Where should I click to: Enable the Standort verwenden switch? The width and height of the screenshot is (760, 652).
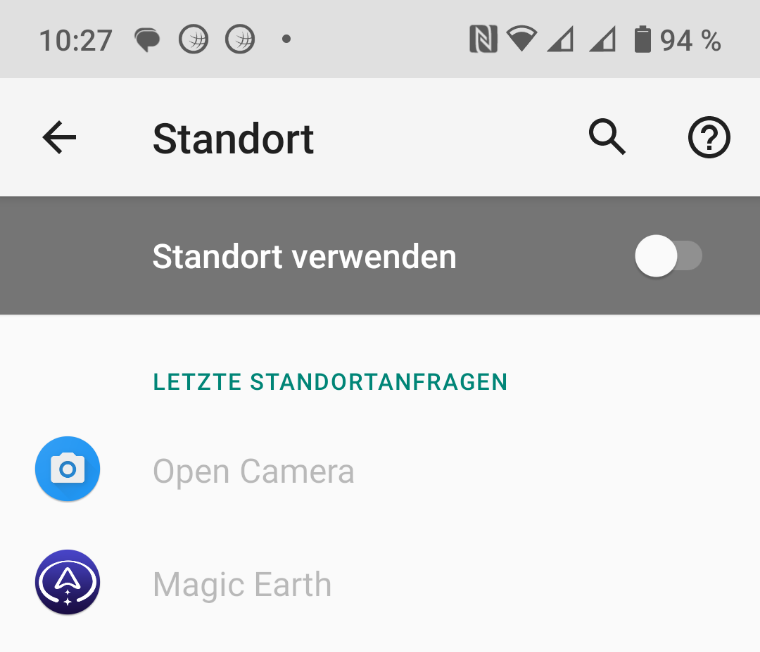click(x=668, y=257)
